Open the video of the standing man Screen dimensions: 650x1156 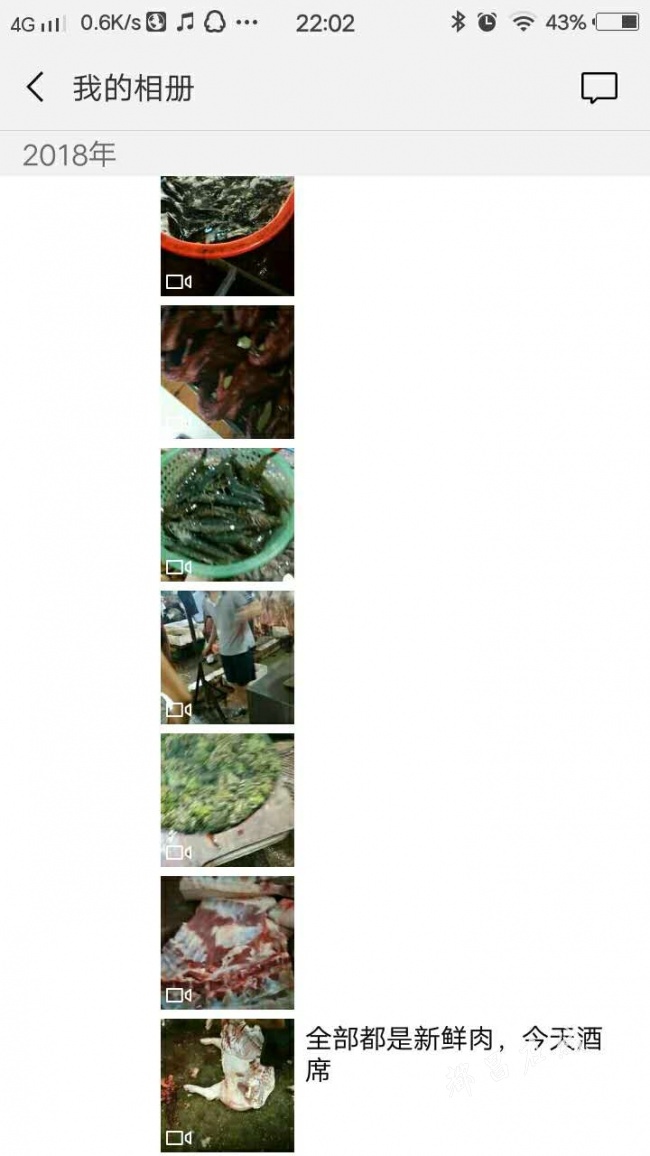[x=227, y=658]
